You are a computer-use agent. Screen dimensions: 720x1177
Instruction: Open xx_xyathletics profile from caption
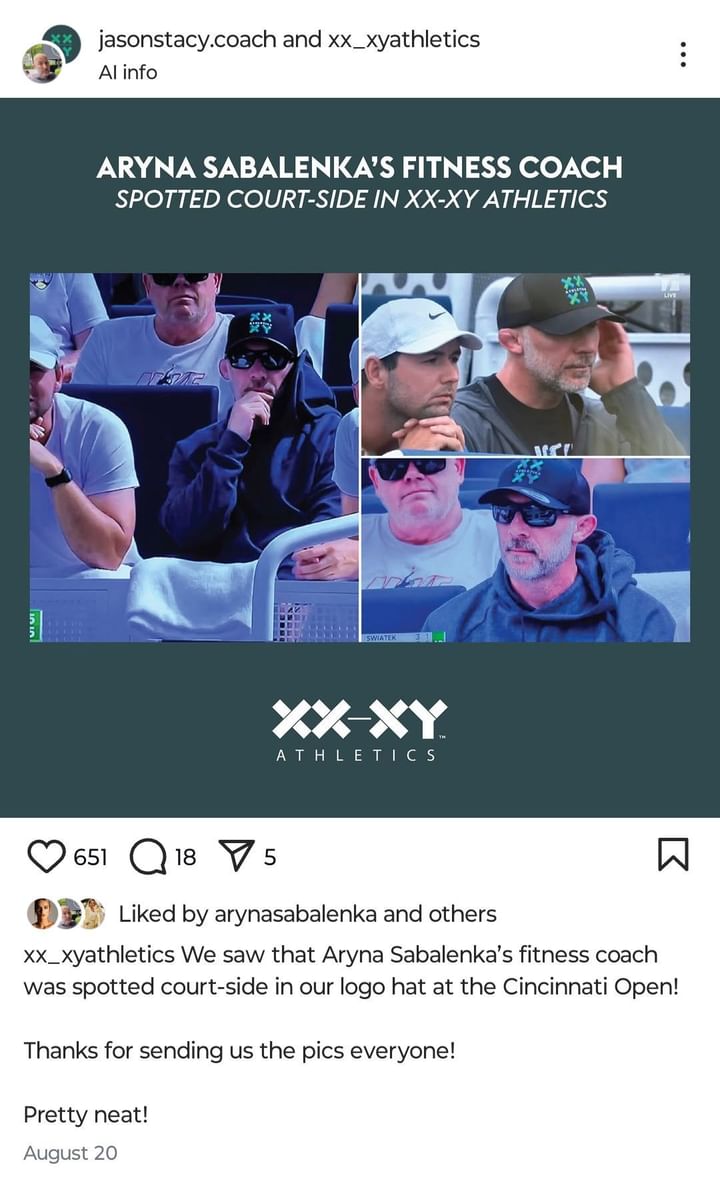[98, 954]
